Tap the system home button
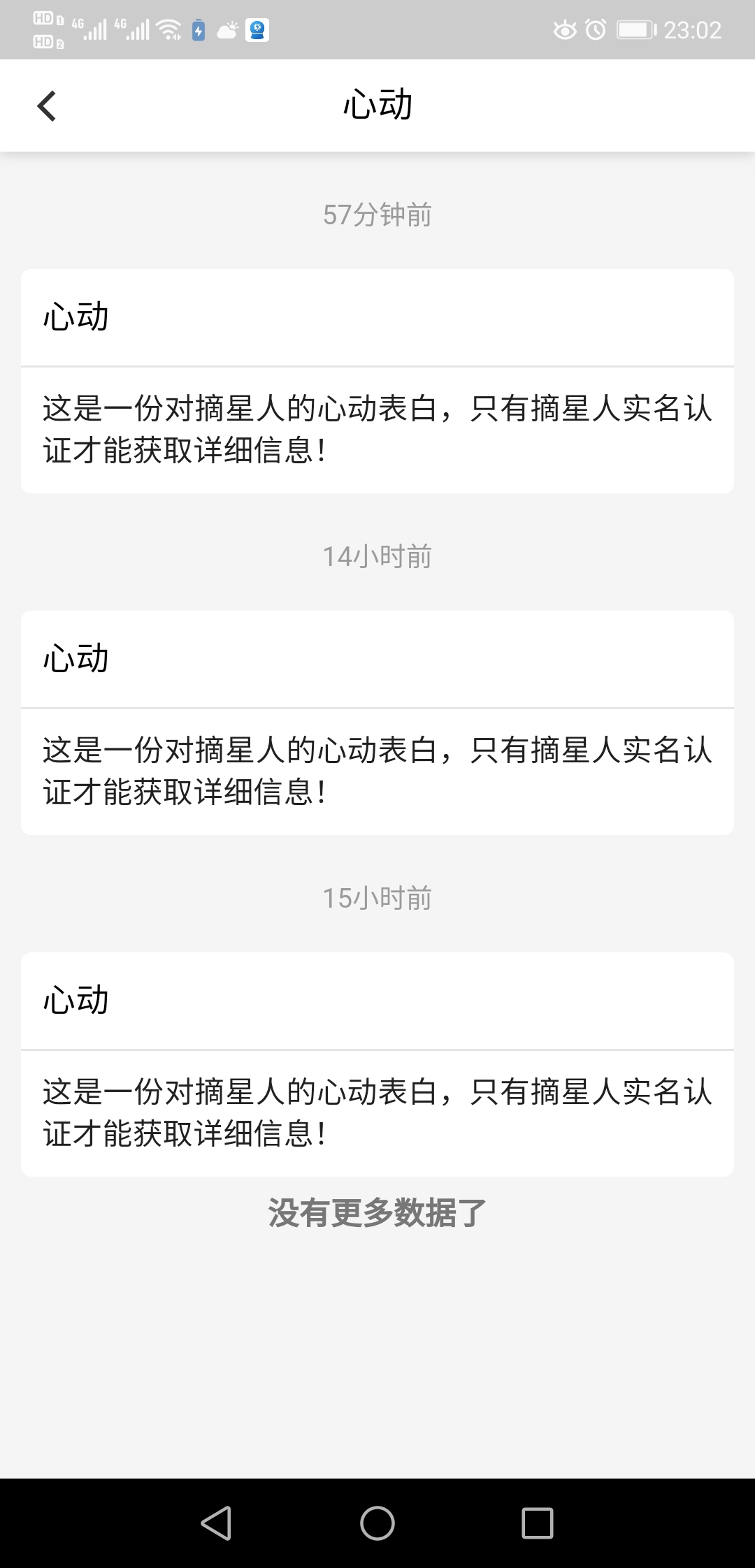This screenshot has width=755, height=1568. pos(377,1523)
